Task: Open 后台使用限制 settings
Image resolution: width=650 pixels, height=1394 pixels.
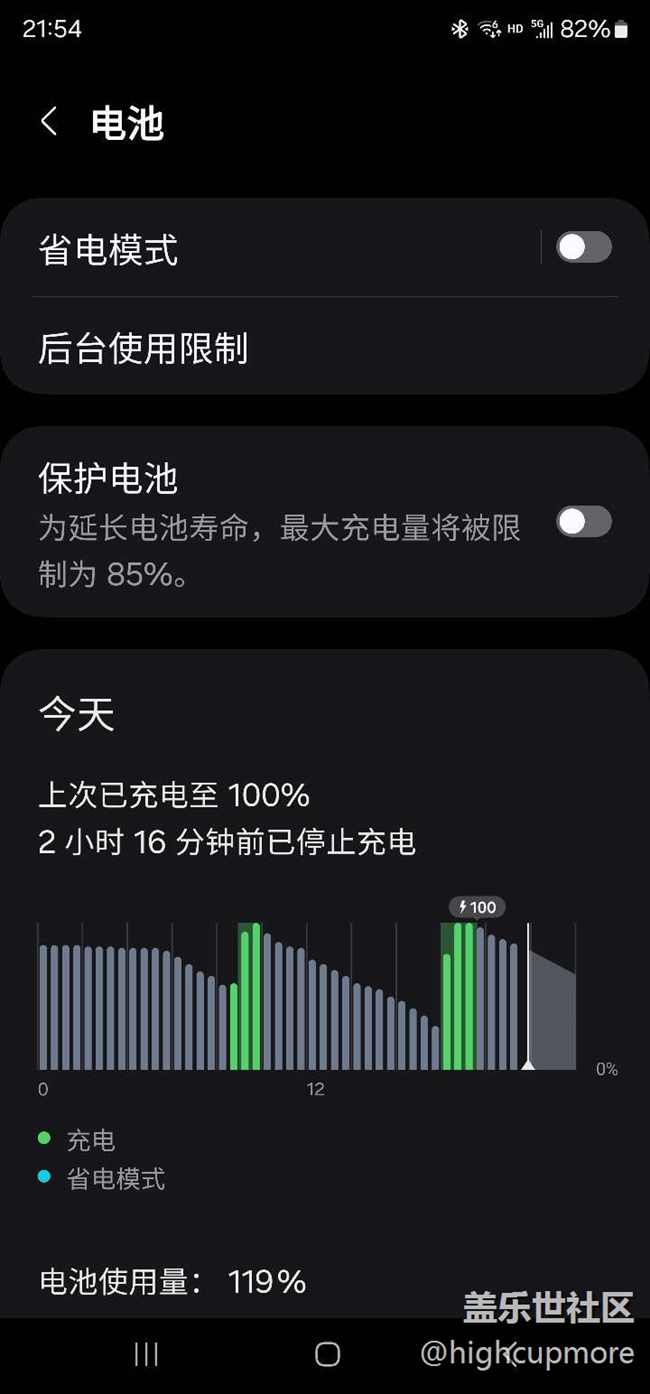Action: (x=300, y=348)
